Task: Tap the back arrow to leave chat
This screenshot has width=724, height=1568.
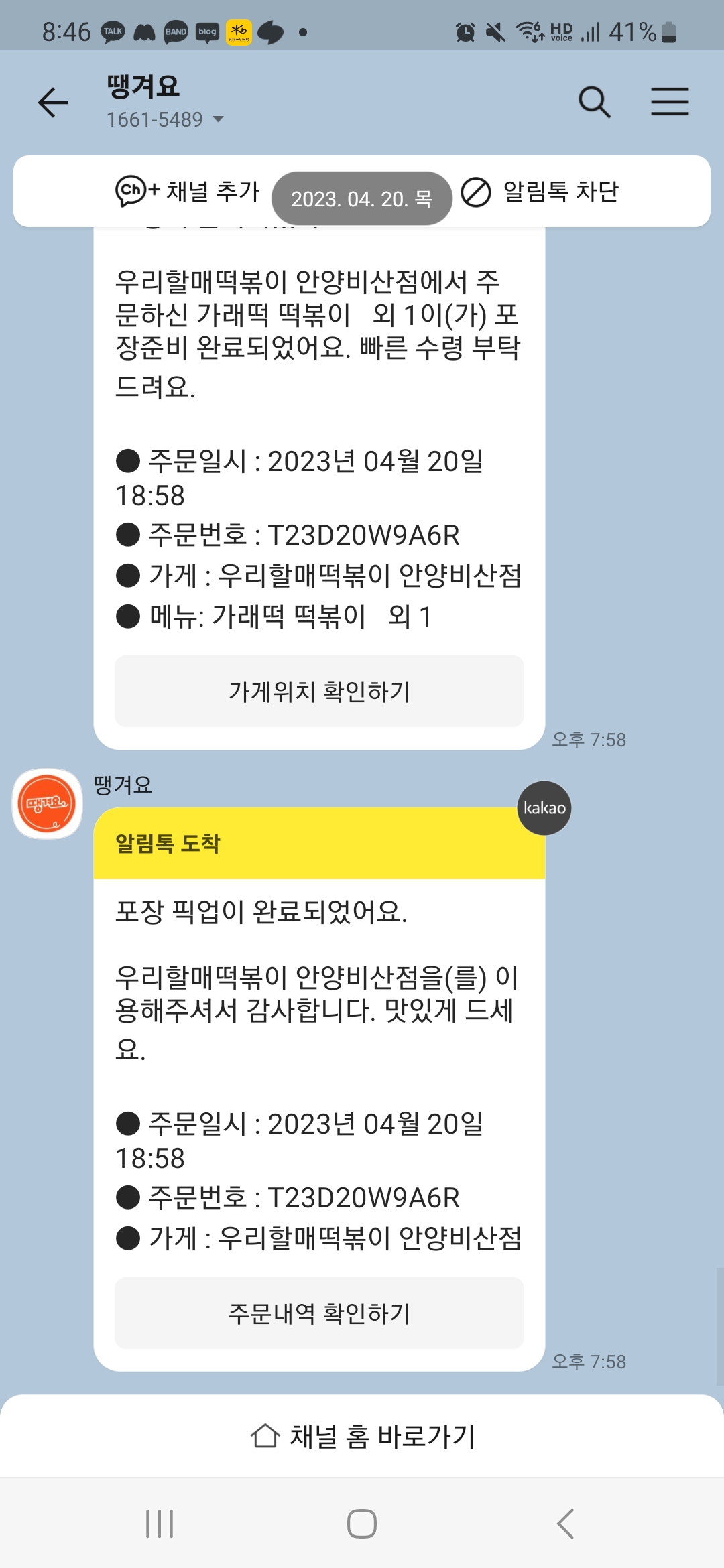Action: (51, 102)
